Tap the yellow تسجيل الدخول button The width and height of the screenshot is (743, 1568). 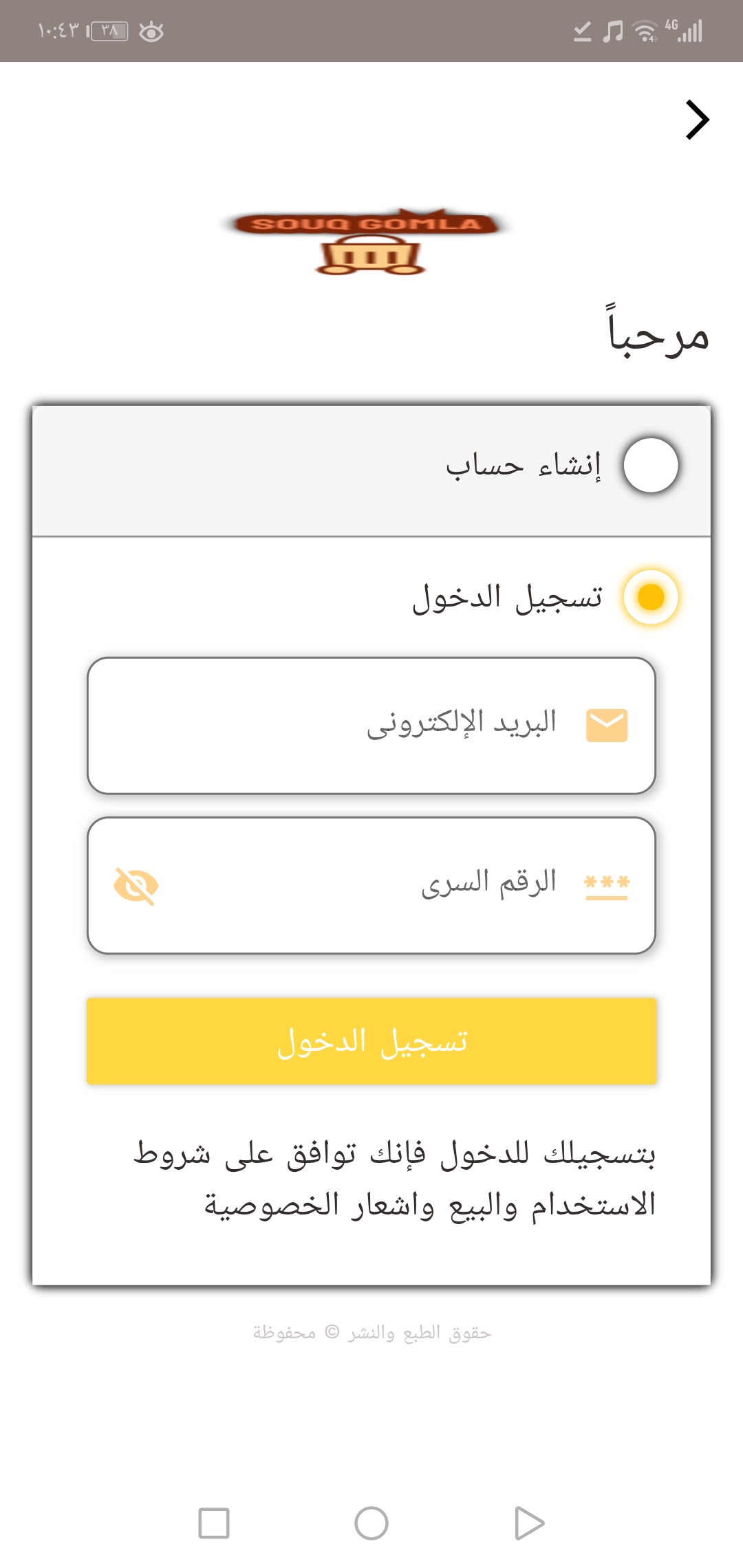pos(371,1041)
